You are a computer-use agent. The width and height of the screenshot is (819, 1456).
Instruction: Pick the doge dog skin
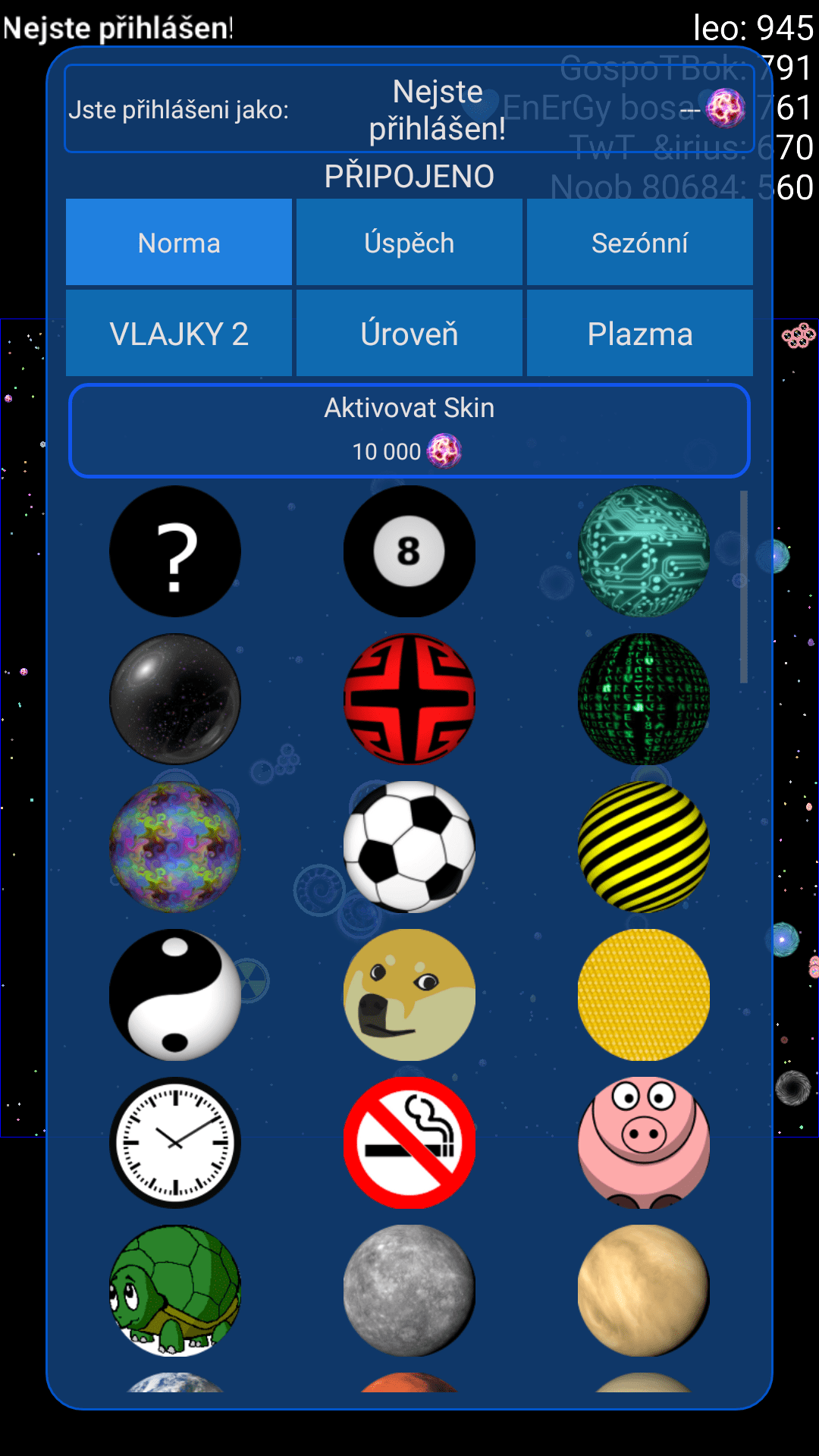pyautogui.click(x=409, y=995)
